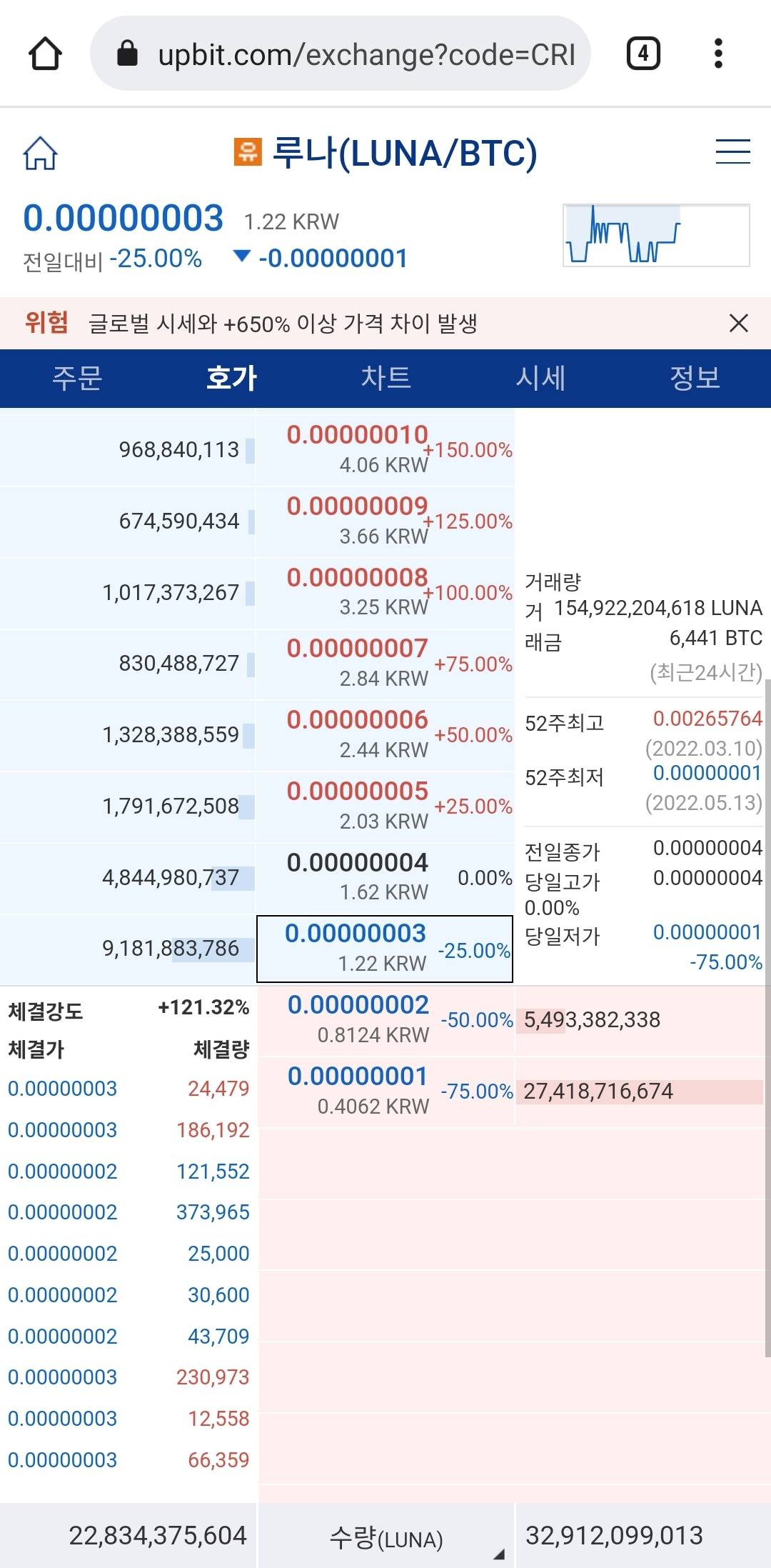Select the 호가 tab

(231, 378)
